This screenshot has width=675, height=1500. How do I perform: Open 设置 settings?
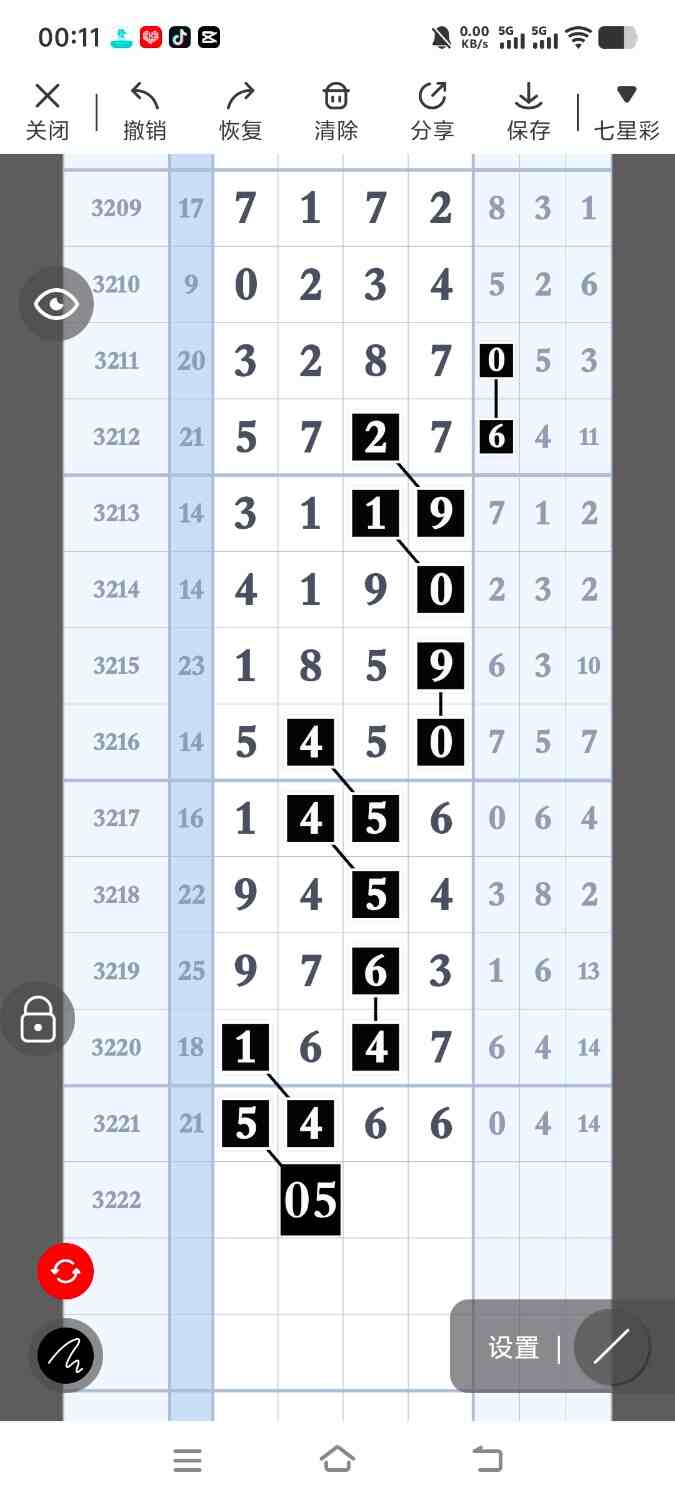[514, 1348]
